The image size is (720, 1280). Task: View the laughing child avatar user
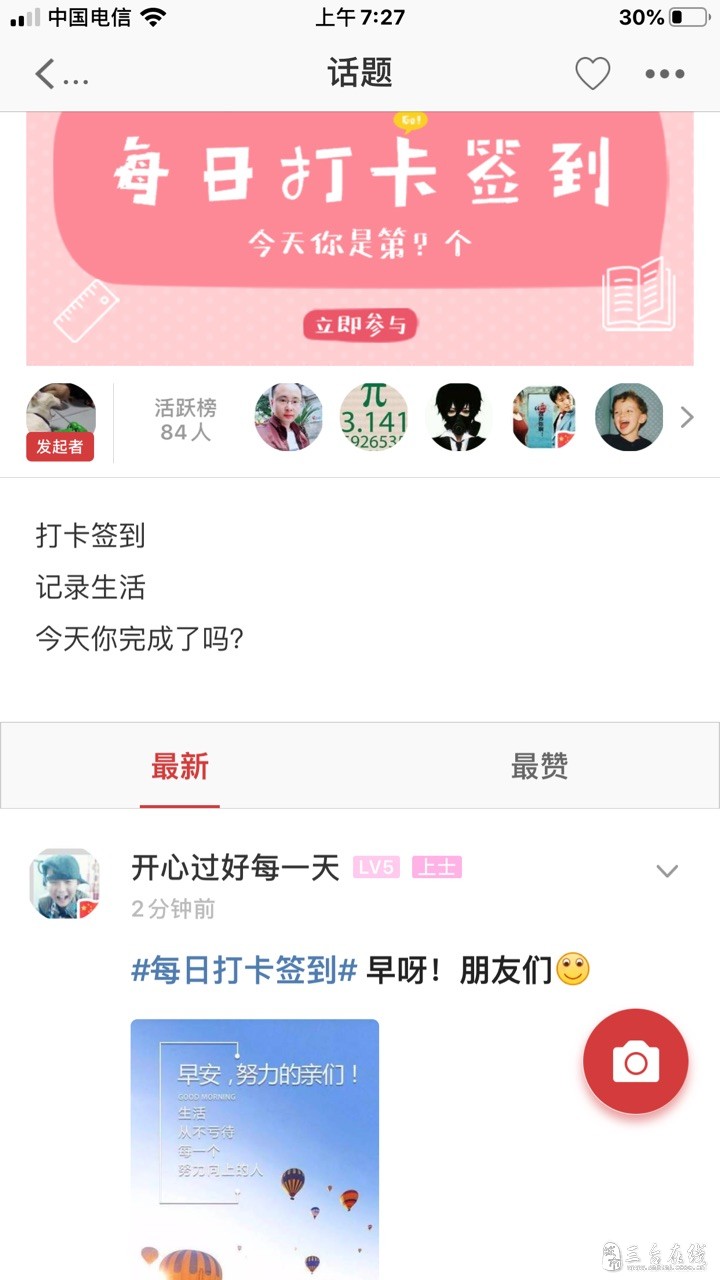[x=629, y=417]
